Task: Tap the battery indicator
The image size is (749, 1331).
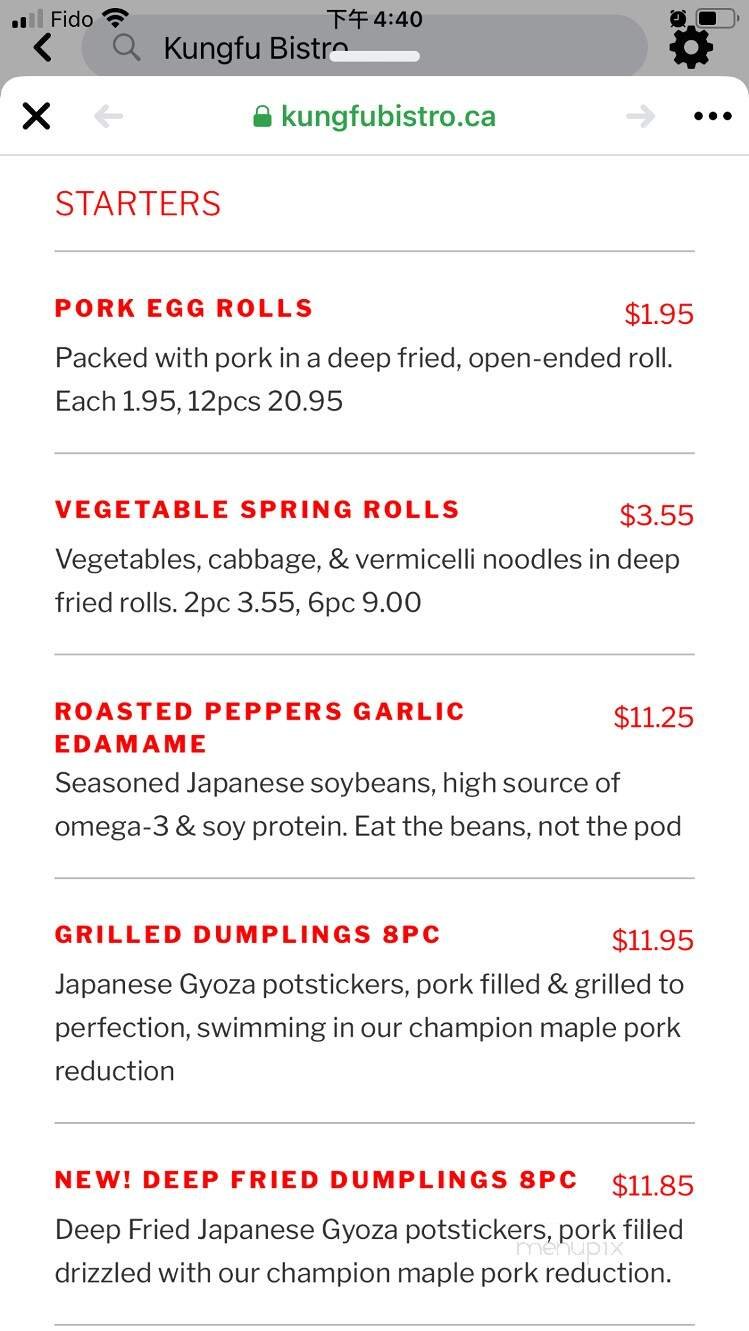Action: pyautogui.click(x=716, y=16)
